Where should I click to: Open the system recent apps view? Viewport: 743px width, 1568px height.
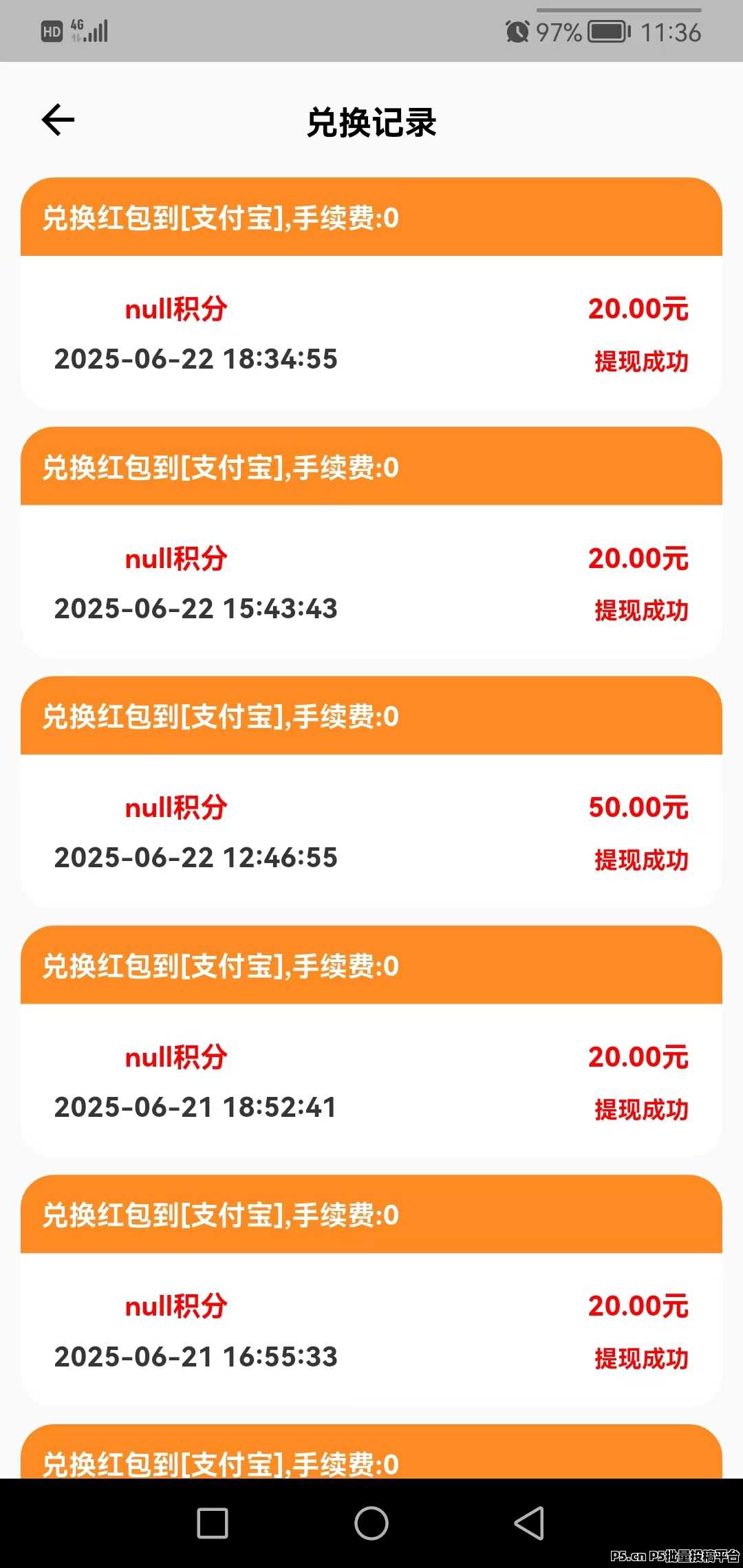pos(213,1523)
